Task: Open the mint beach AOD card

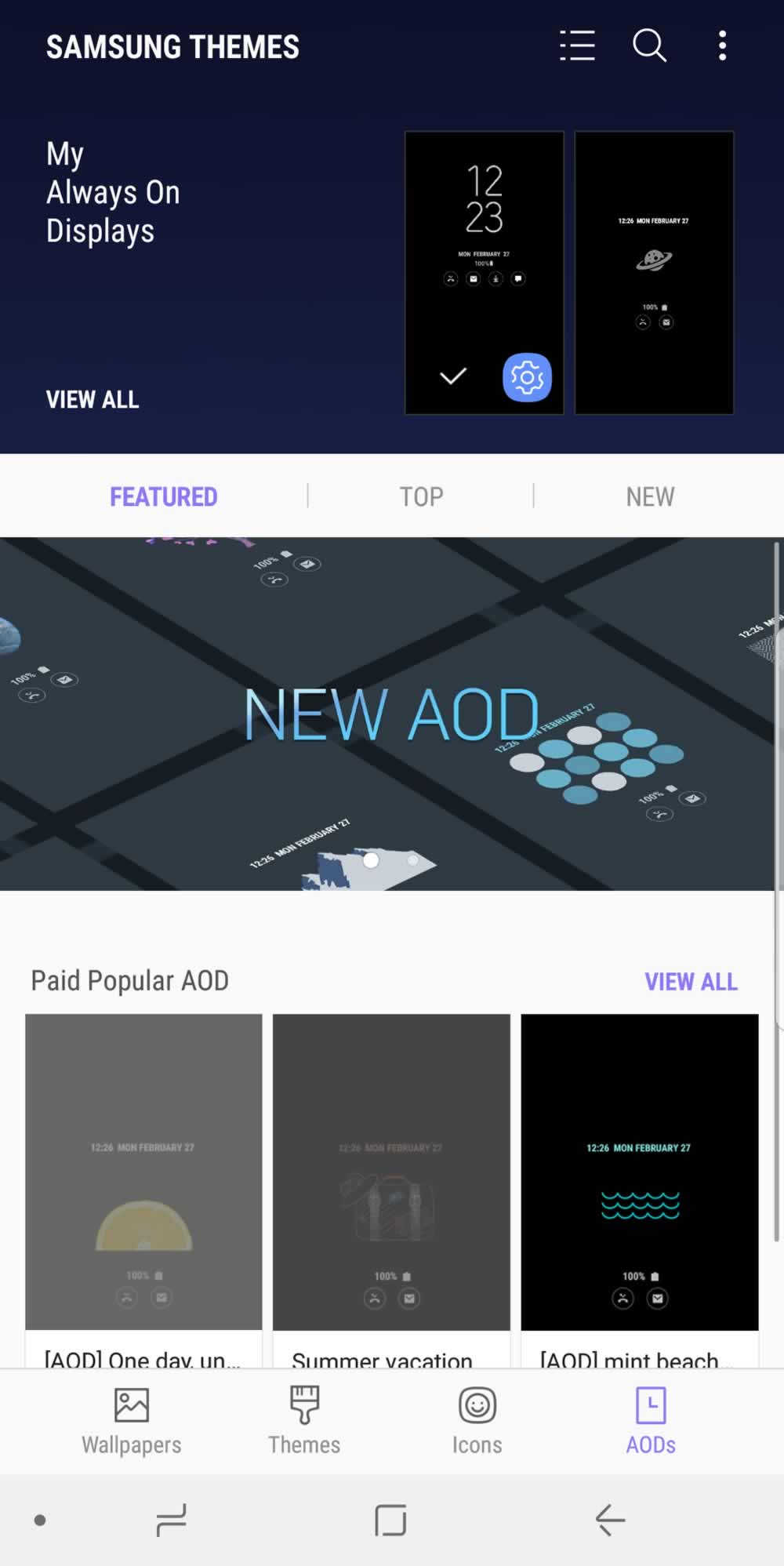Action: click(x=640, y=1191)
